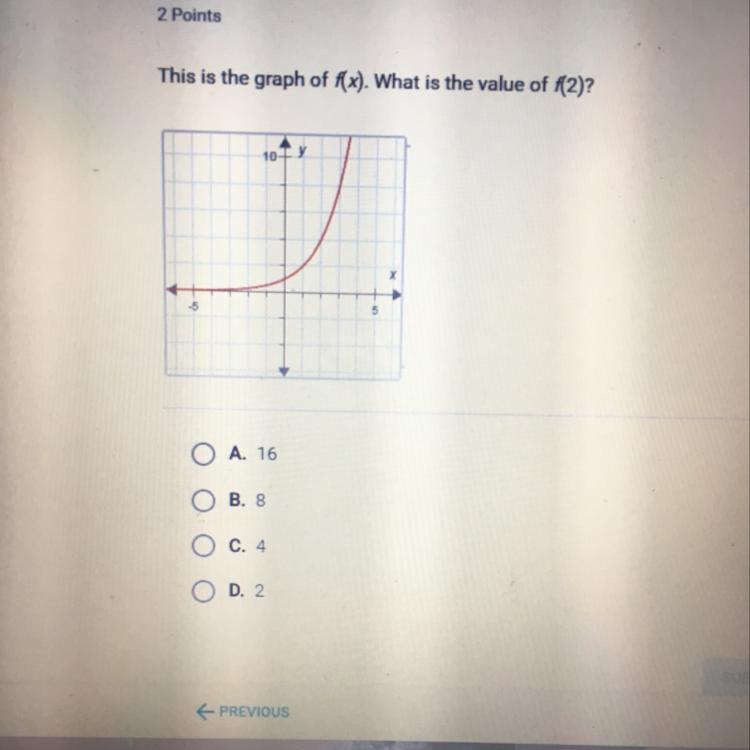Choose option B, 8

pyautogui.click(x=203, y=500)
